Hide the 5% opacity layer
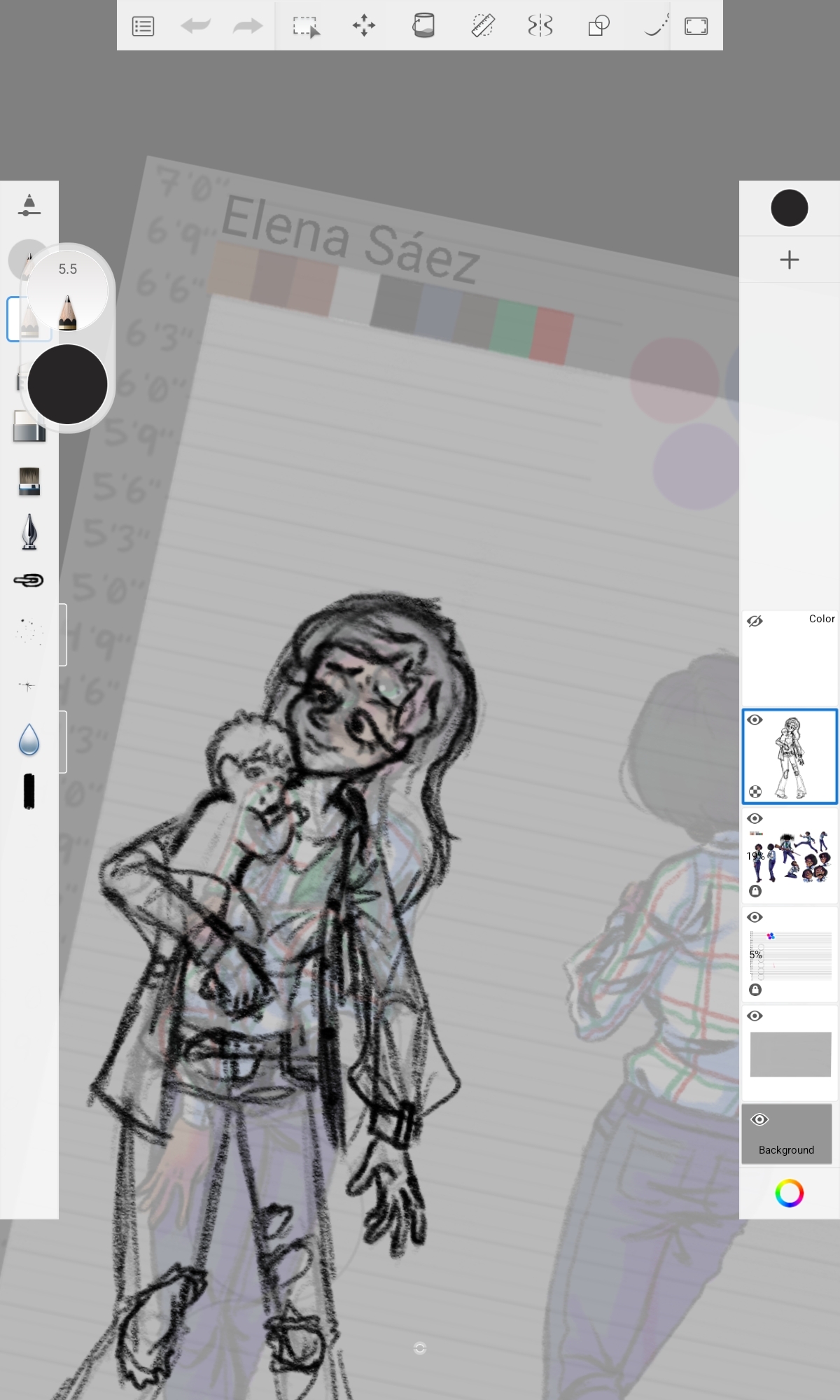The image size is (840, 1400). [755, 917]
